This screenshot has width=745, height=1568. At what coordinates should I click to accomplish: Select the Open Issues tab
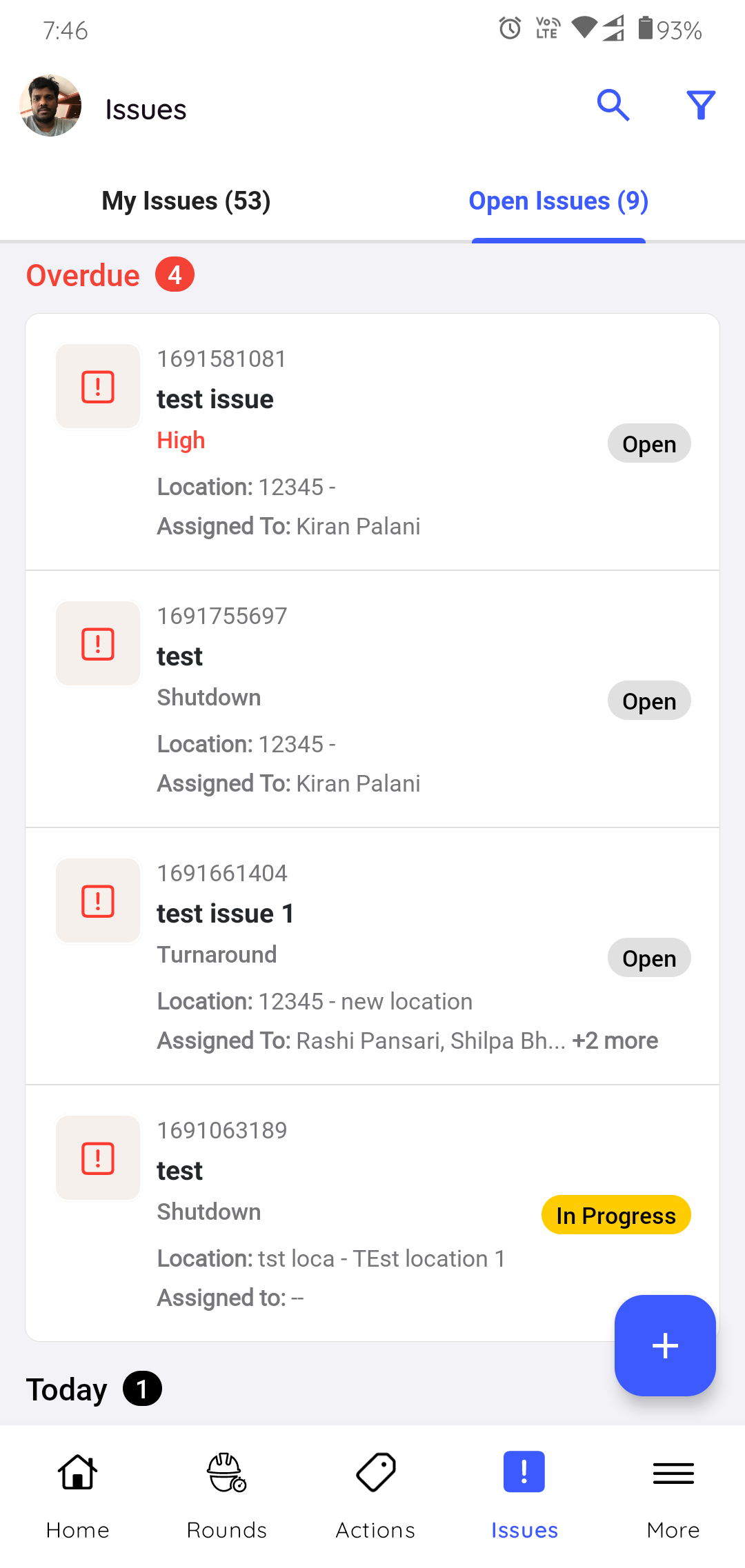[559, 201]
